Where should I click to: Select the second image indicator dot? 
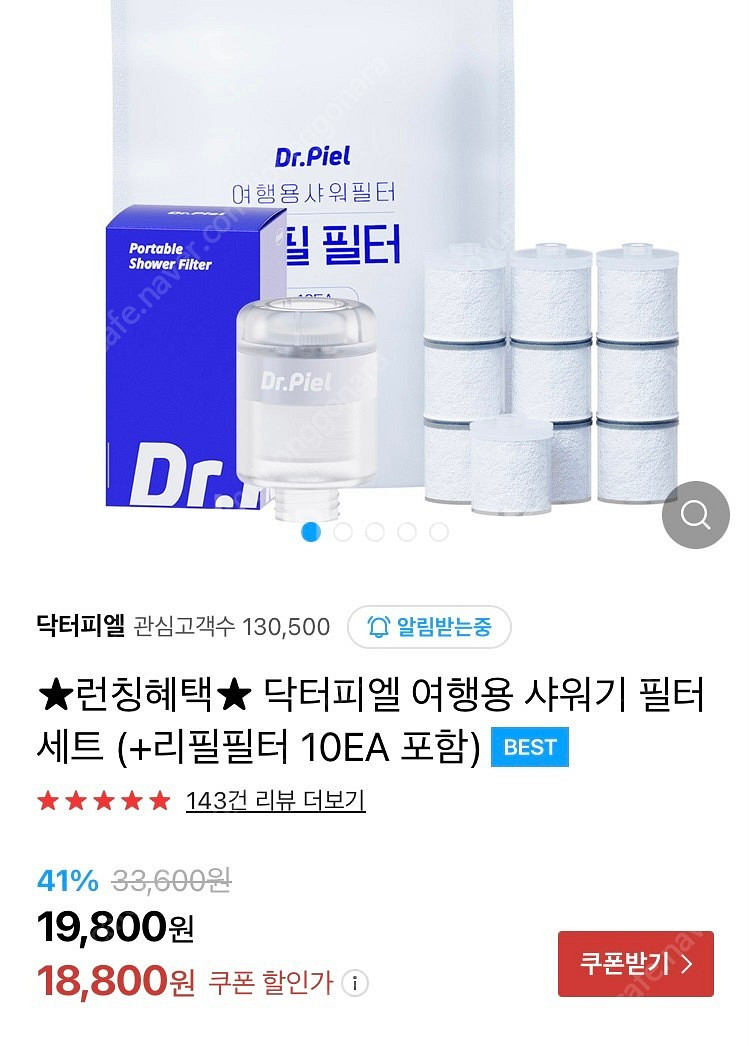[x=343, y=532]
